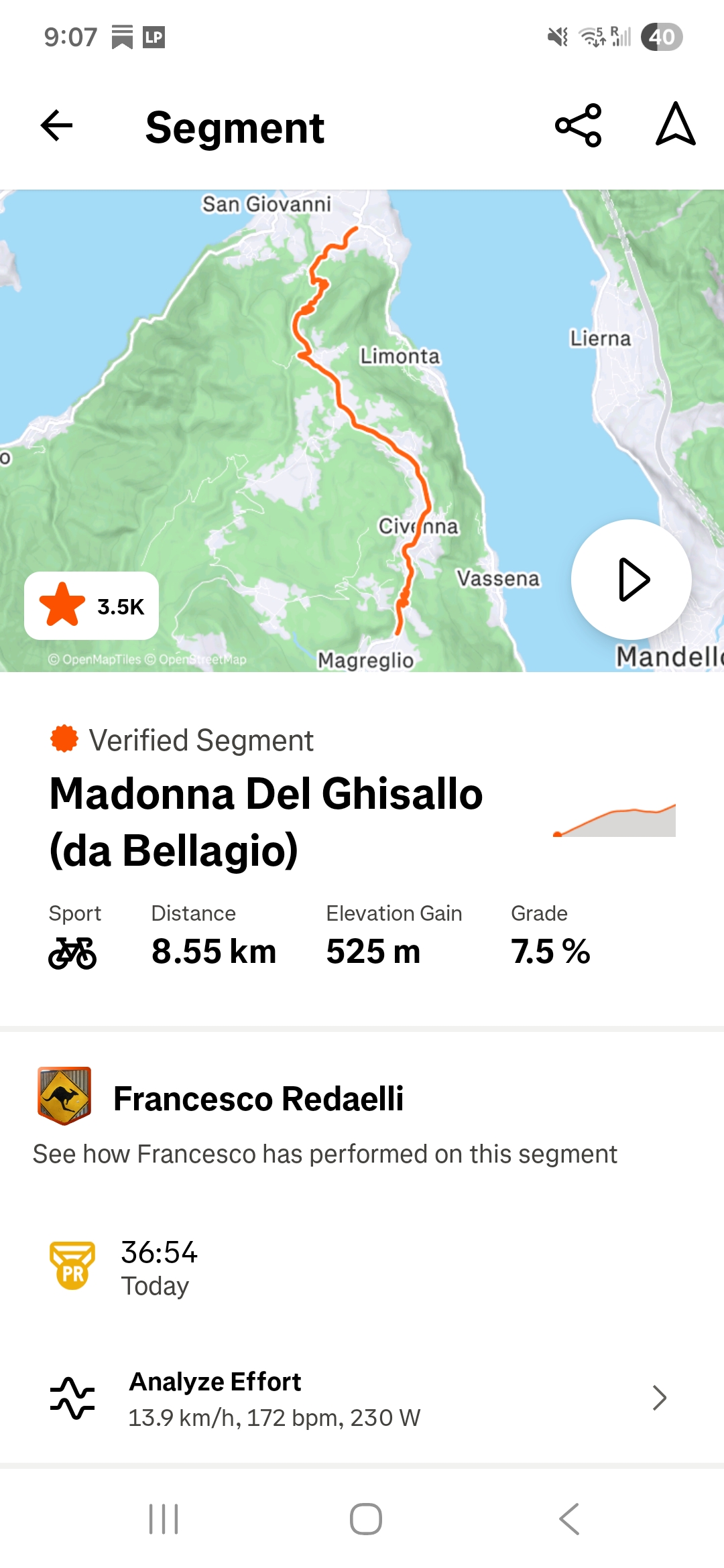
Task: Open Analyze Effort details
Action: click(362, 1398)
